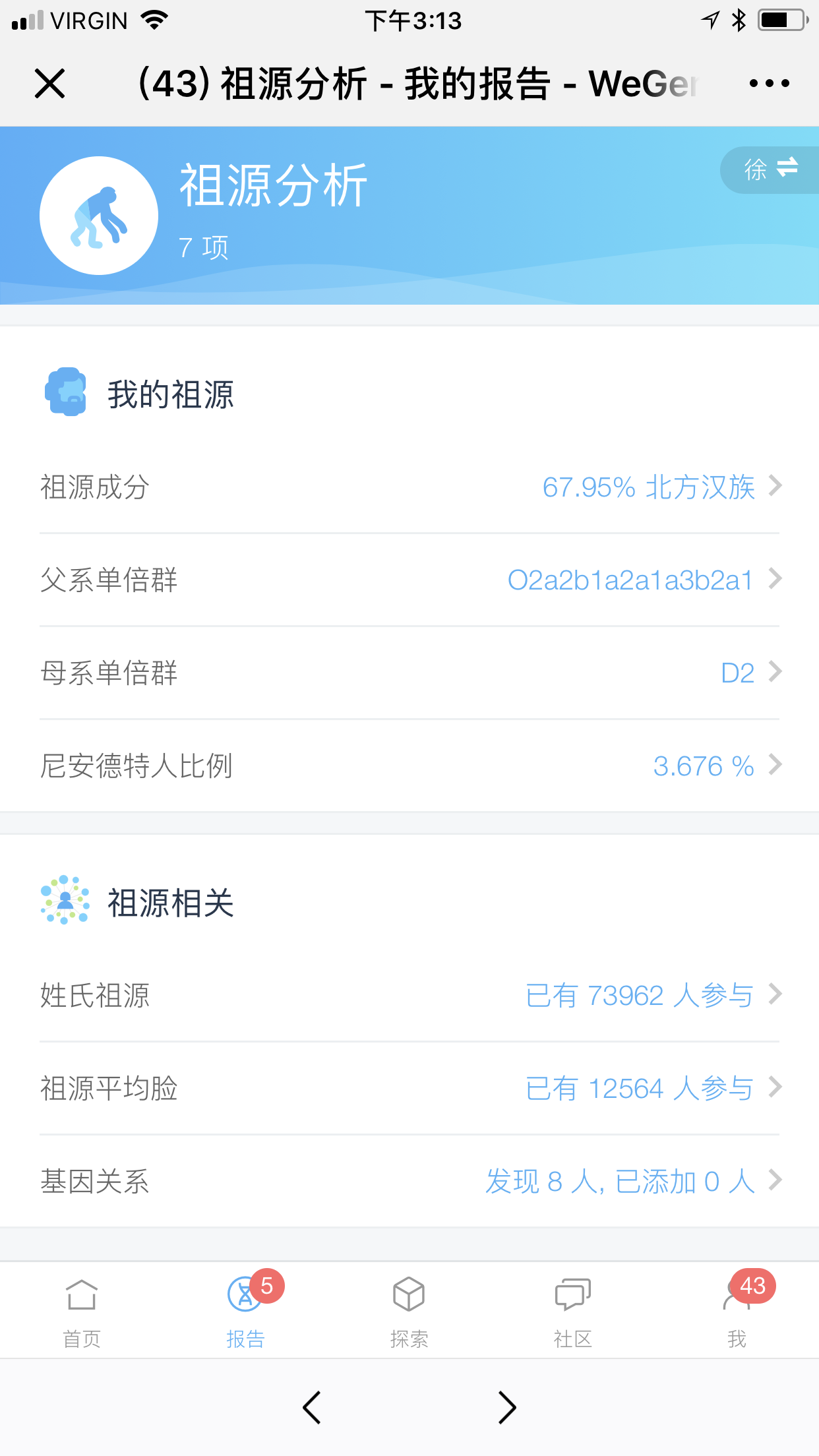This screenshot has width=819, height=1456.
Task: Switch user profile via the 徐 button
Action: (770, 169)
